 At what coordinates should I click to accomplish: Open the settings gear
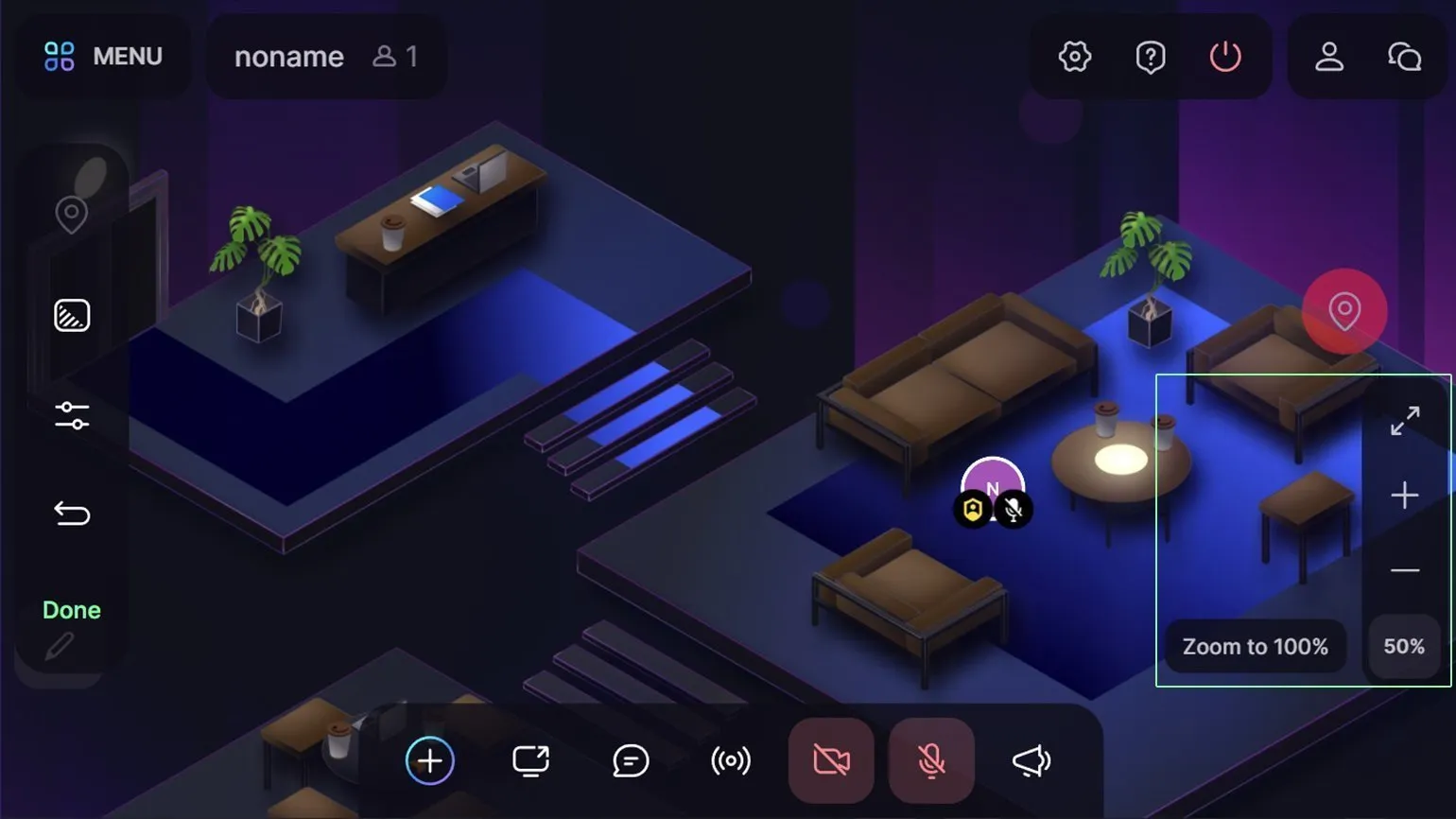[1075, 57]
